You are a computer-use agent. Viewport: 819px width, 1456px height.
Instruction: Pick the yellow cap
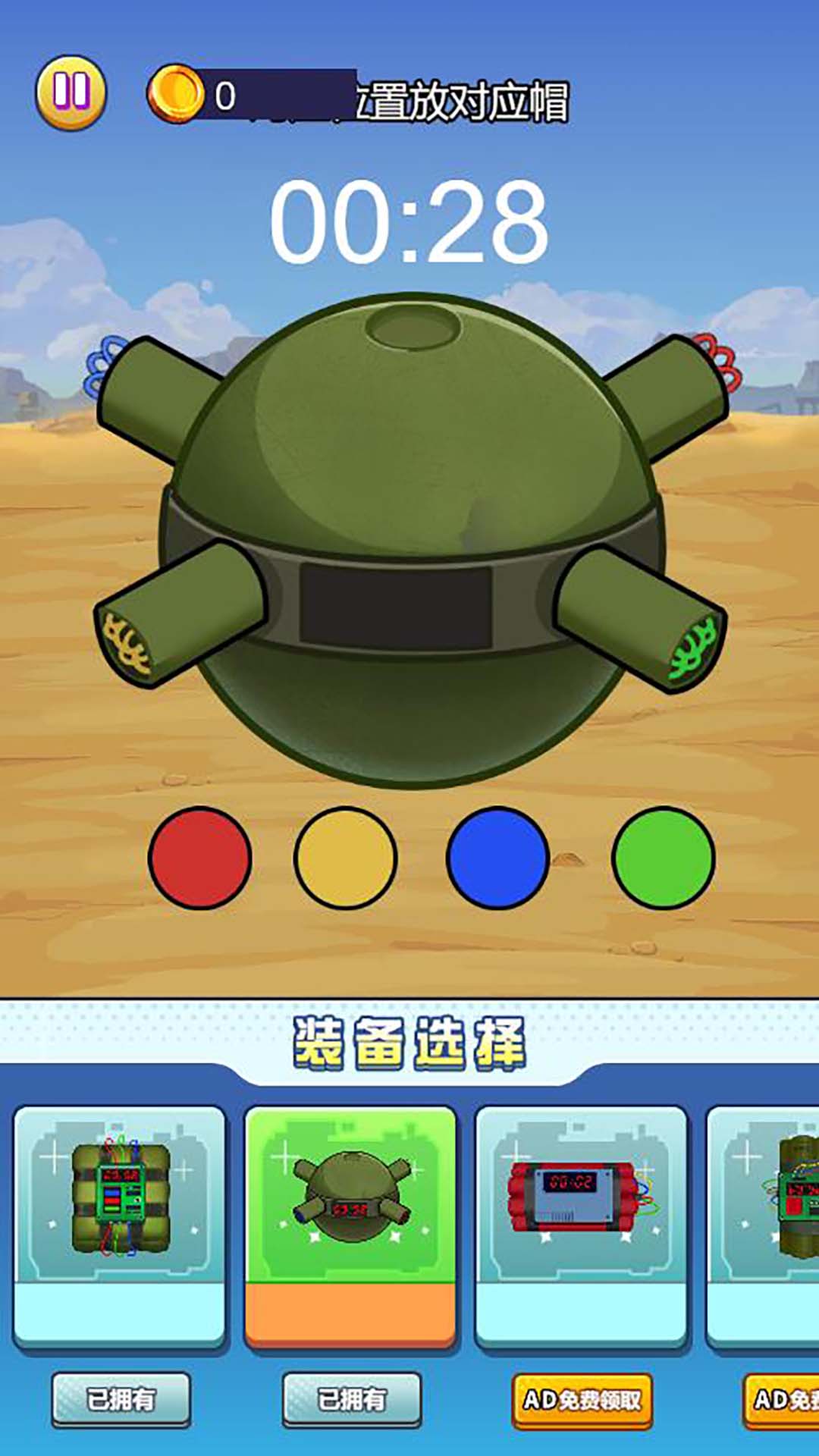[346, 858]
